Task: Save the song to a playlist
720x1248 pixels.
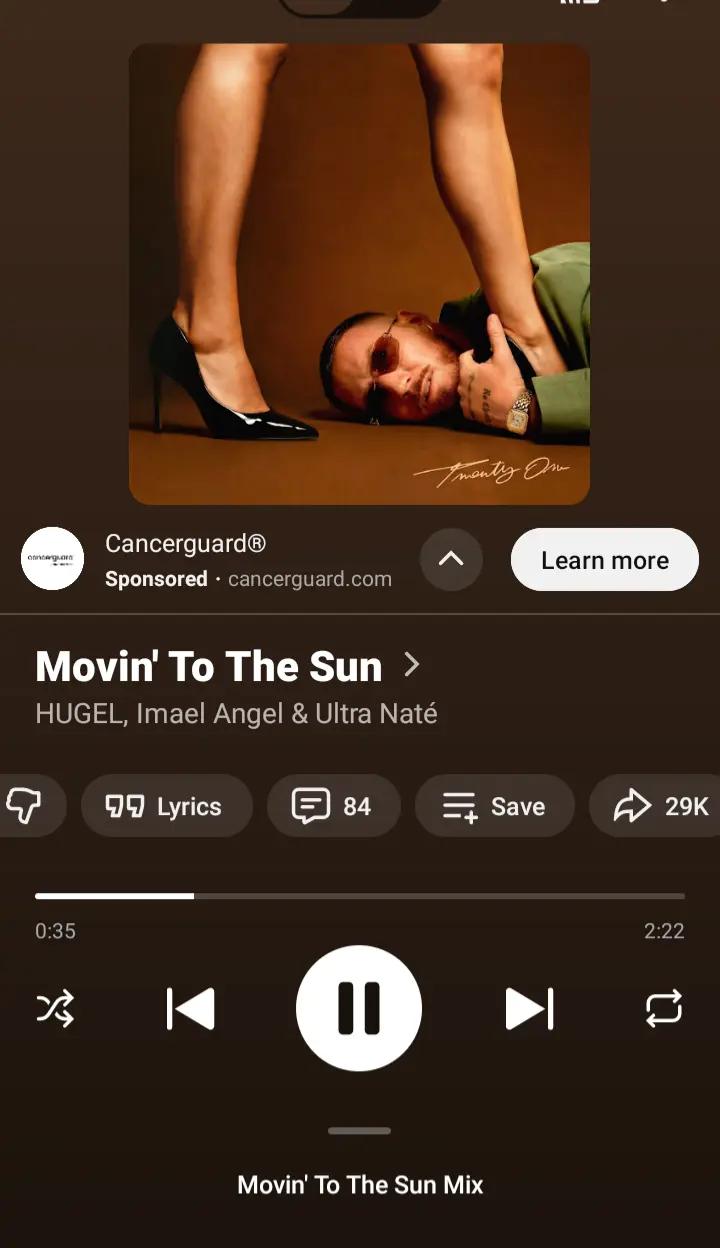Action: pyautogui.click(x=495, y=806)
